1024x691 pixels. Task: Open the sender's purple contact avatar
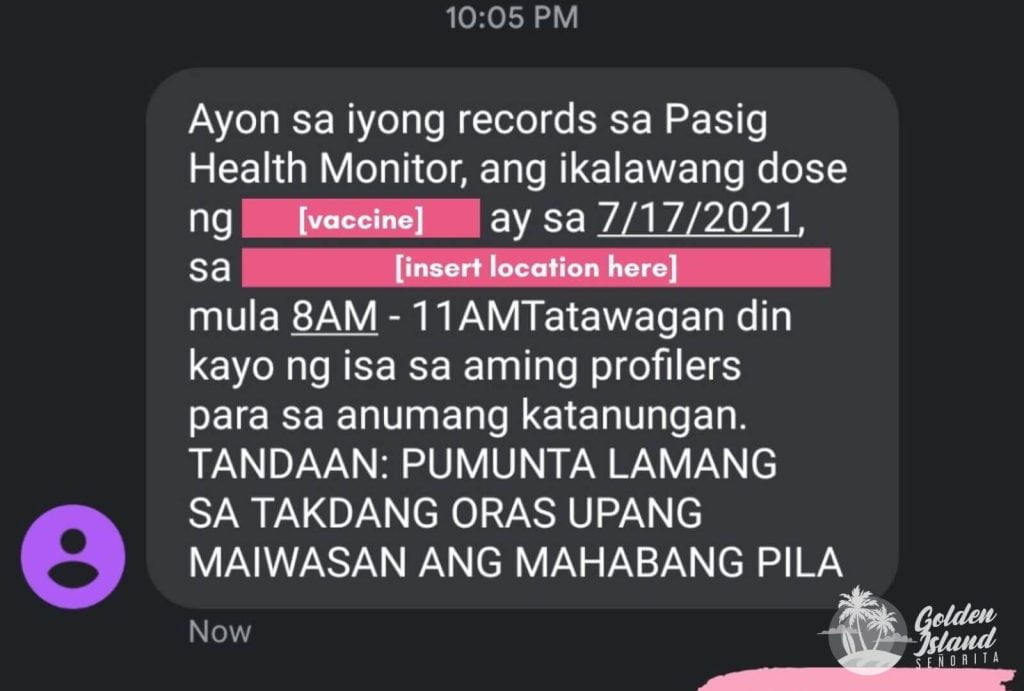[73, 557]
